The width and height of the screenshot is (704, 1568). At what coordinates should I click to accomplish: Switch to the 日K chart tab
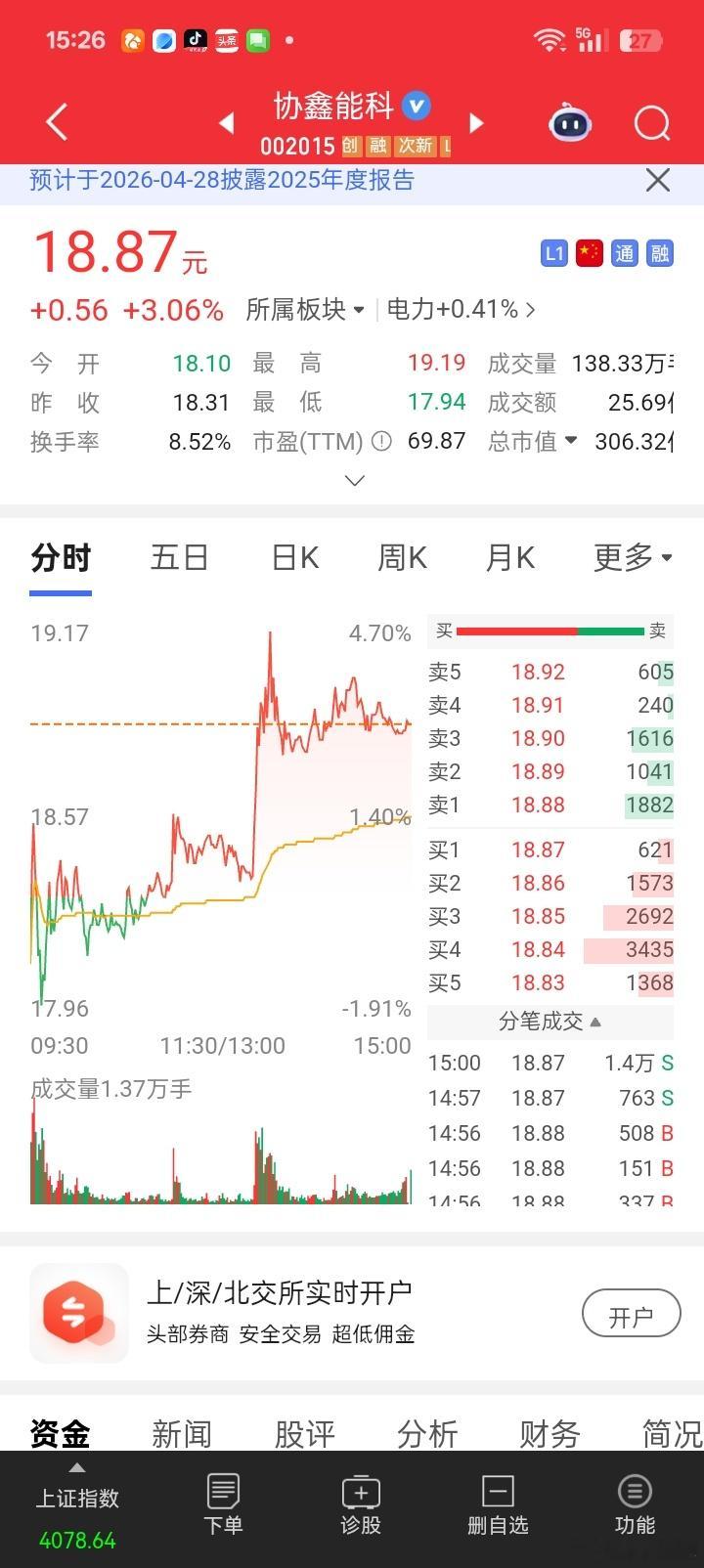[295, 557]
